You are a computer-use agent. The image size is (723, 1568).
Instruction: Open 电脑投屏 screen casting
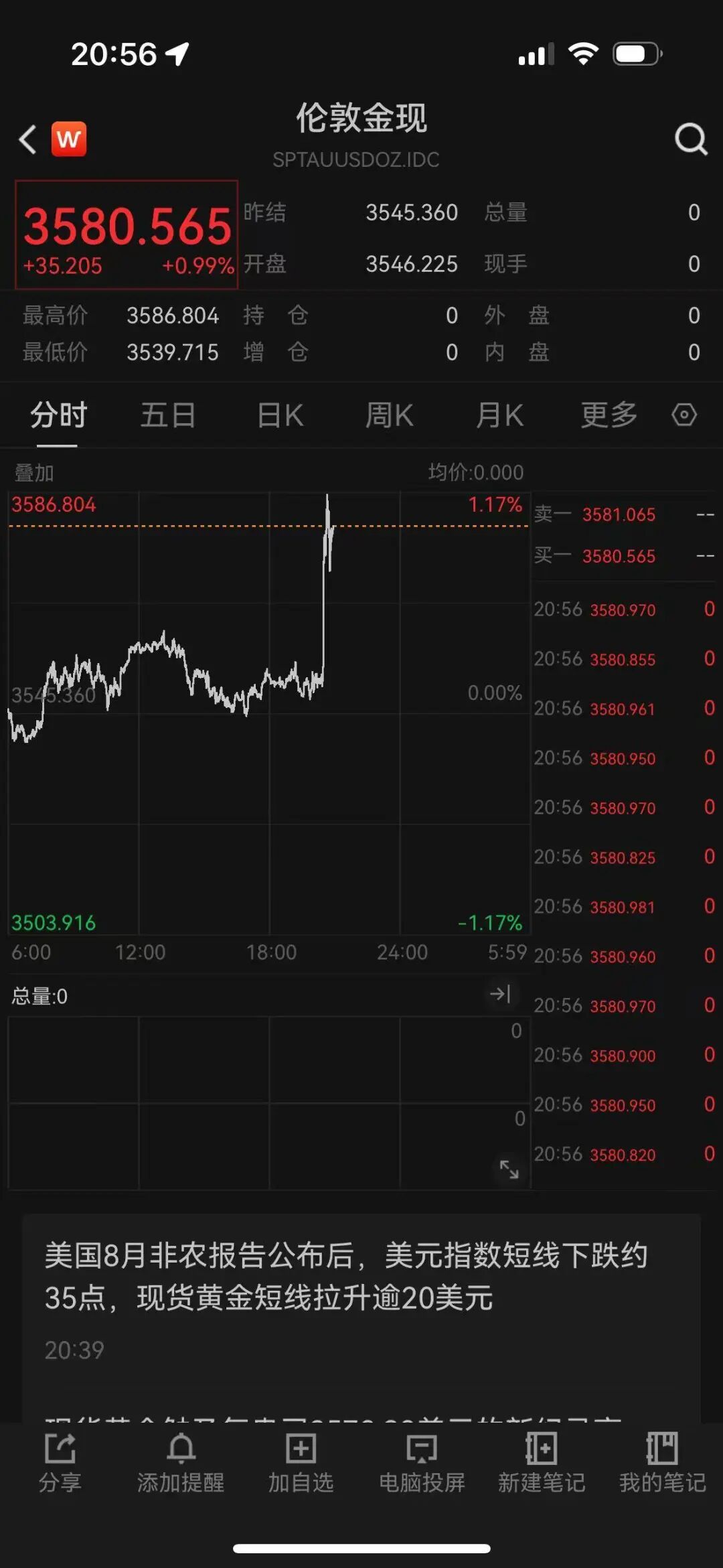pyautogui.click(x=422, y=1463)
